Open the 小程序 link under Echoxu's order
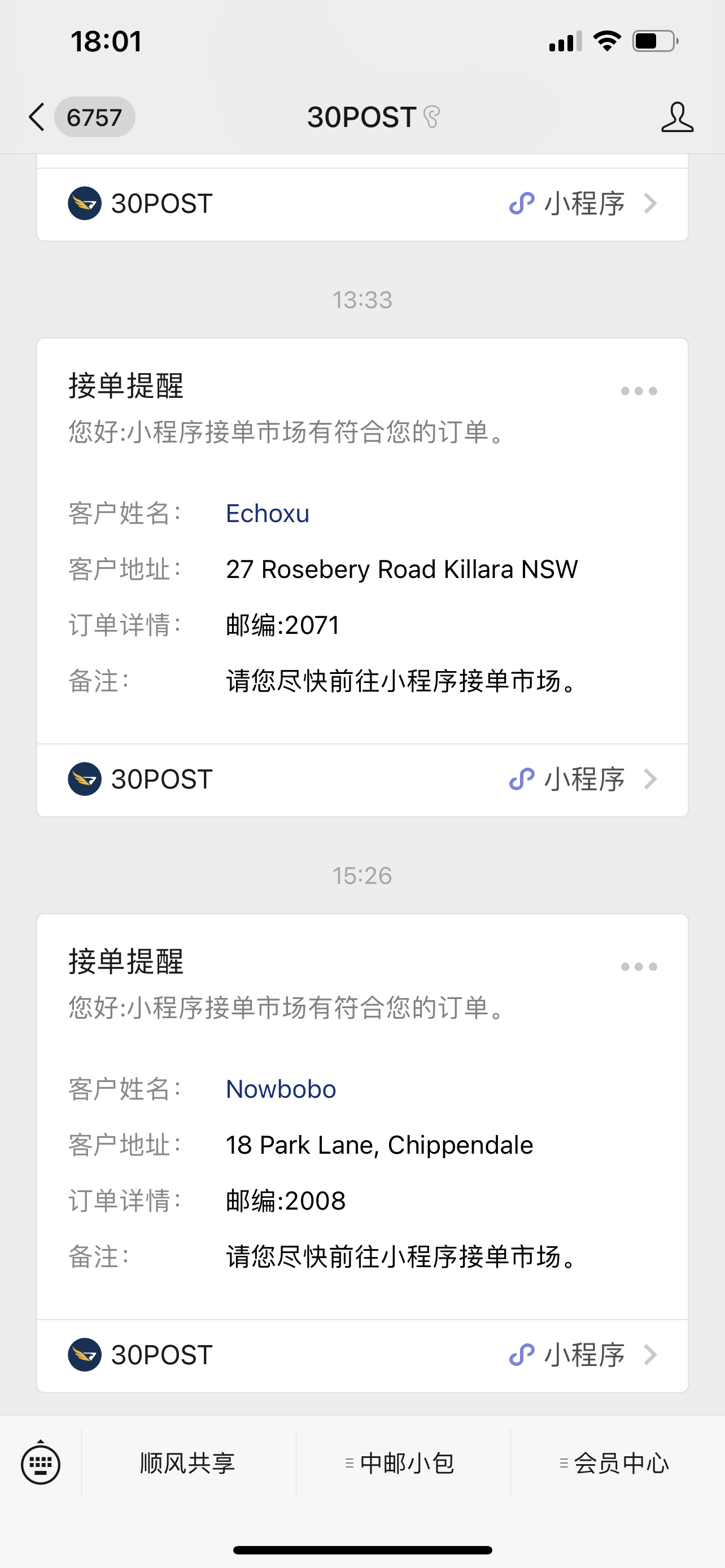Viewport: 725px width, 1568px height. tap(583, 779)
